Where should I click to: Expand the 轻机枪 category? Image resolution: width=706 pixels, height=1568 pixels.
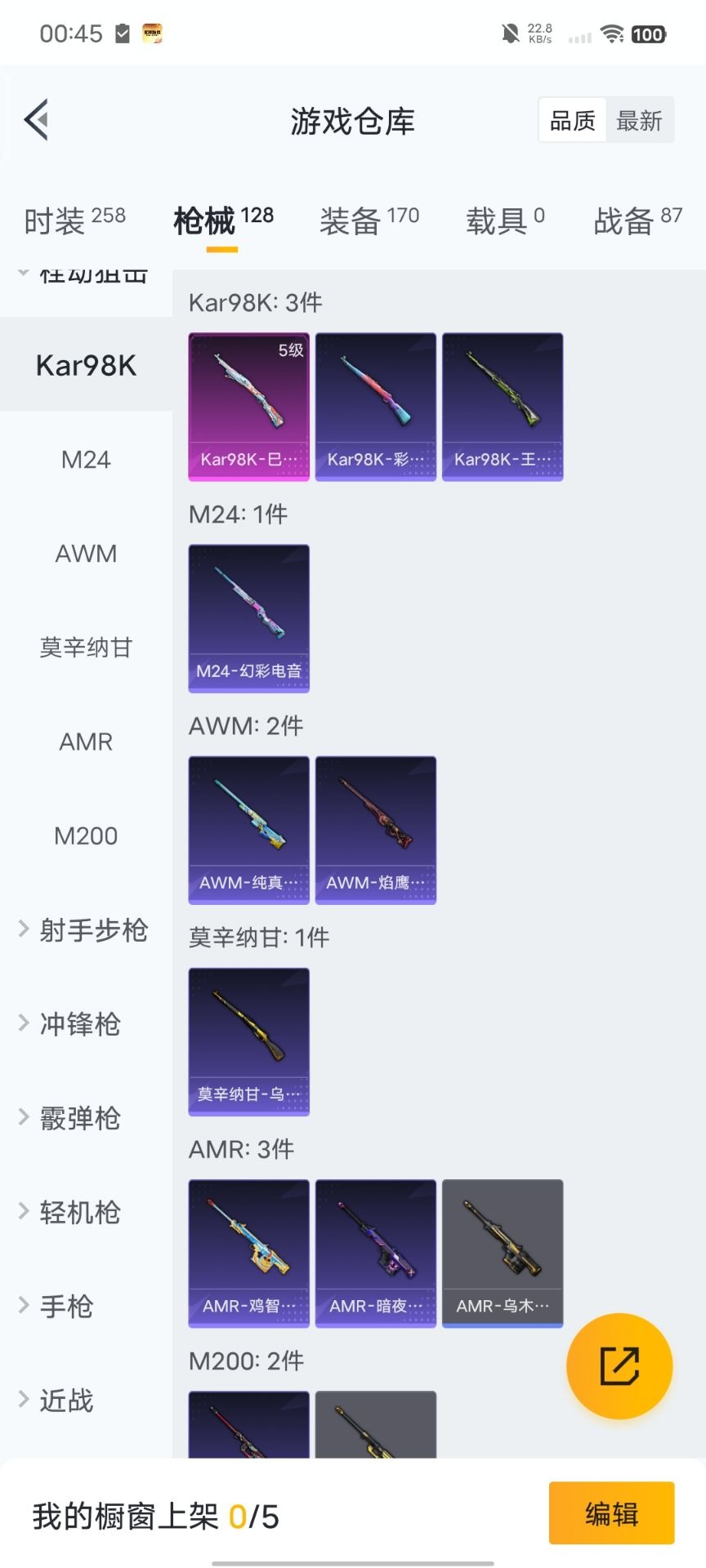coord(80,1213)
